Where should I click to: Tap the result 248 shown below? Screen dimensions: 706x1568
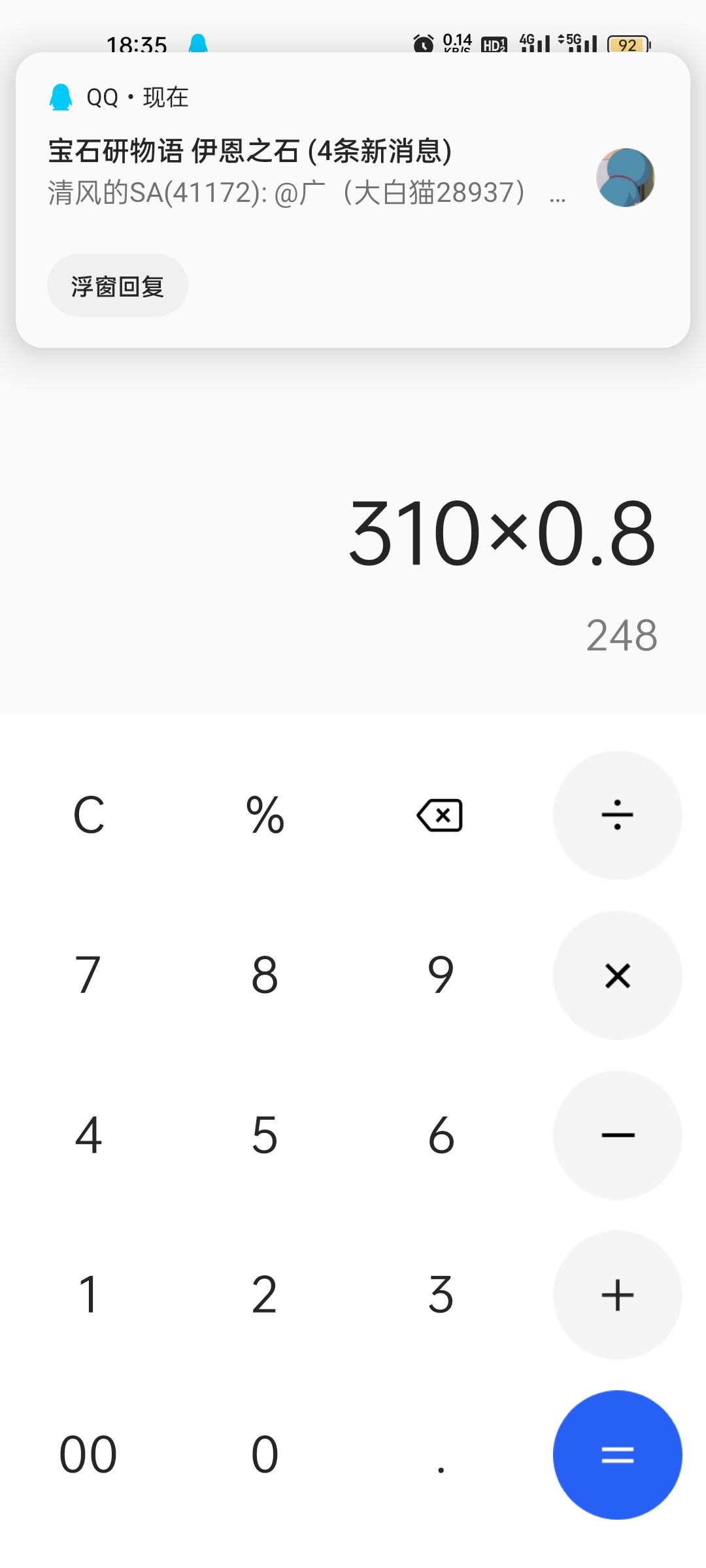click(621, 632)
